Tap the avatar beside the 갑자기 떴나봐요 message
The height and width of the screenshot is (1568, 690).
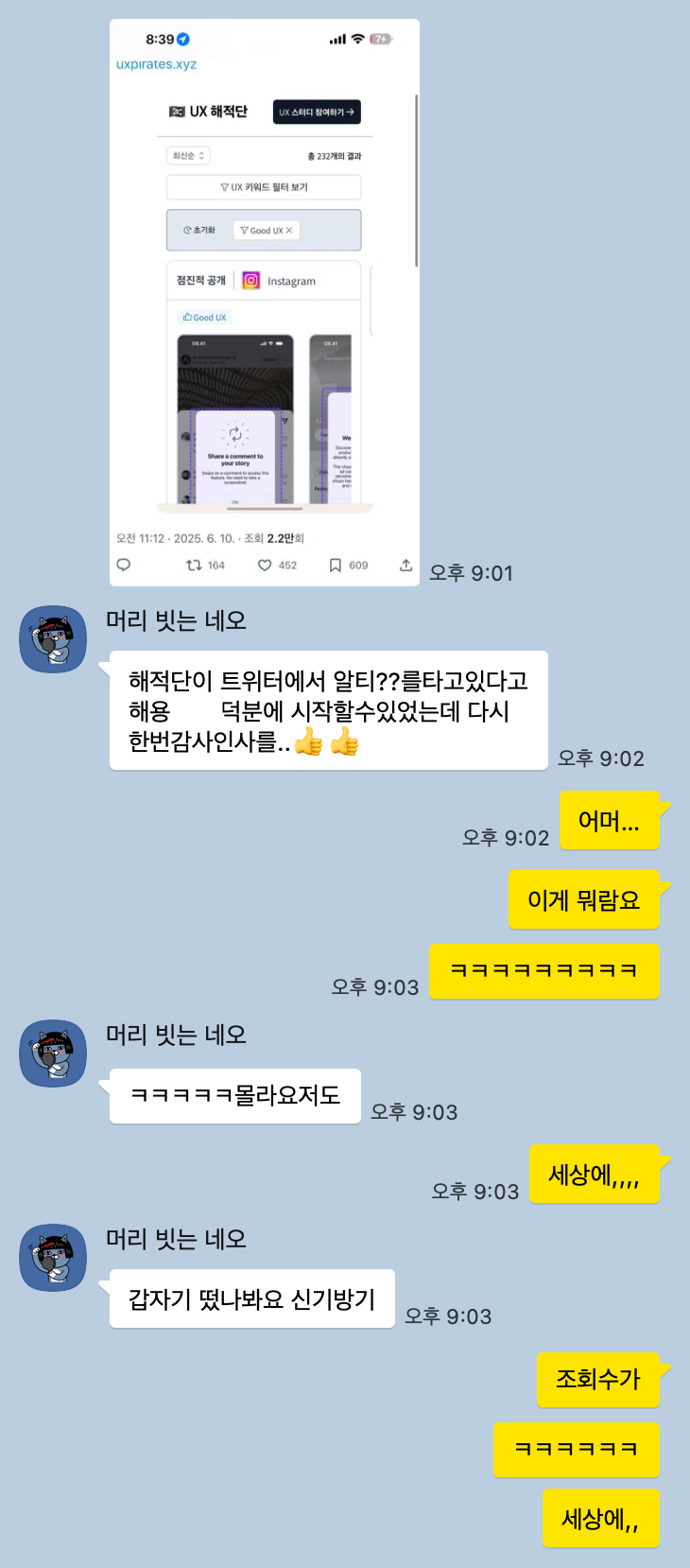53,1258
